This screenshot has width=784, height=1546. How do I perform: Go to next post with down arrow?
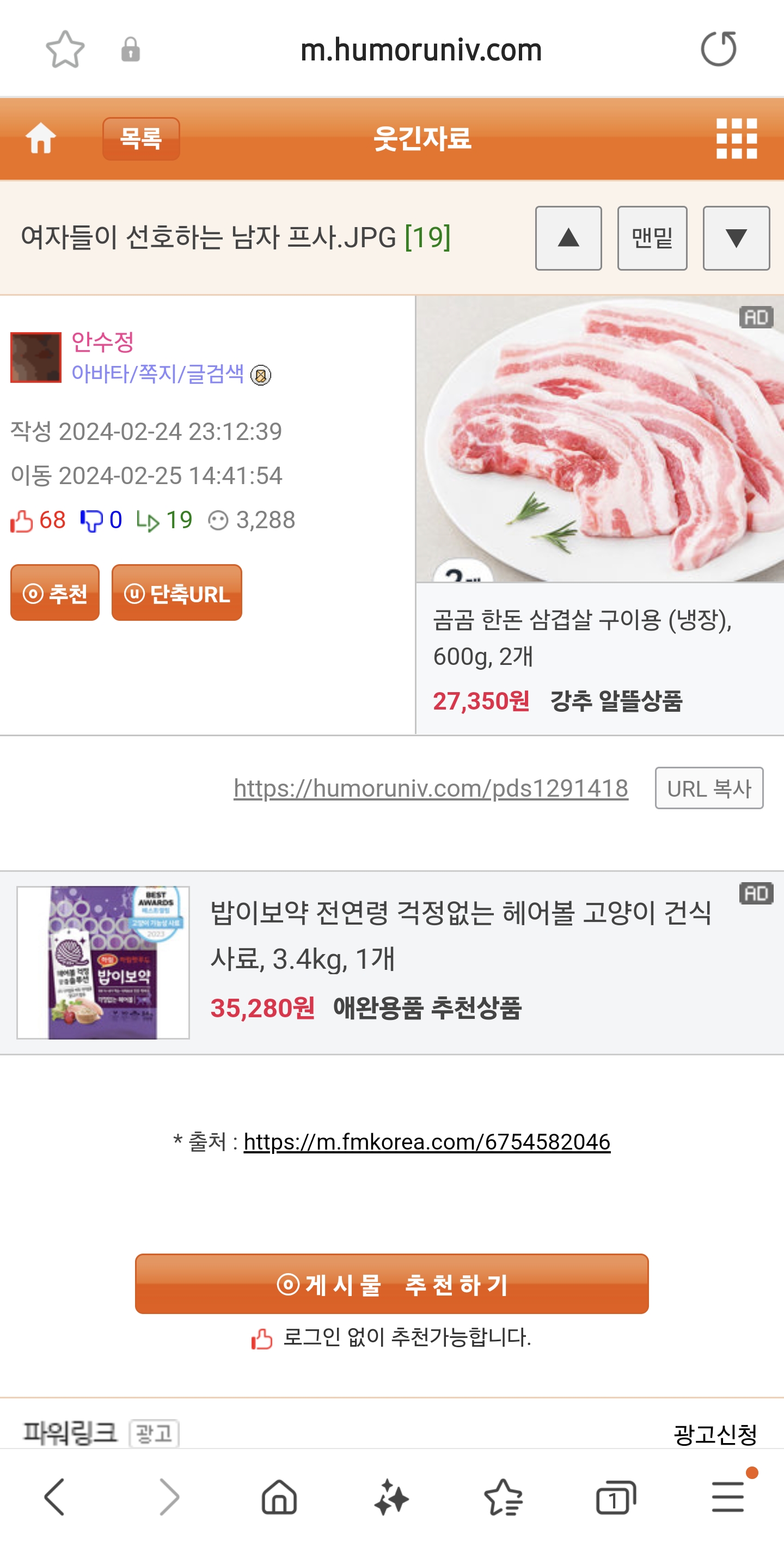(x=736, y=239)
